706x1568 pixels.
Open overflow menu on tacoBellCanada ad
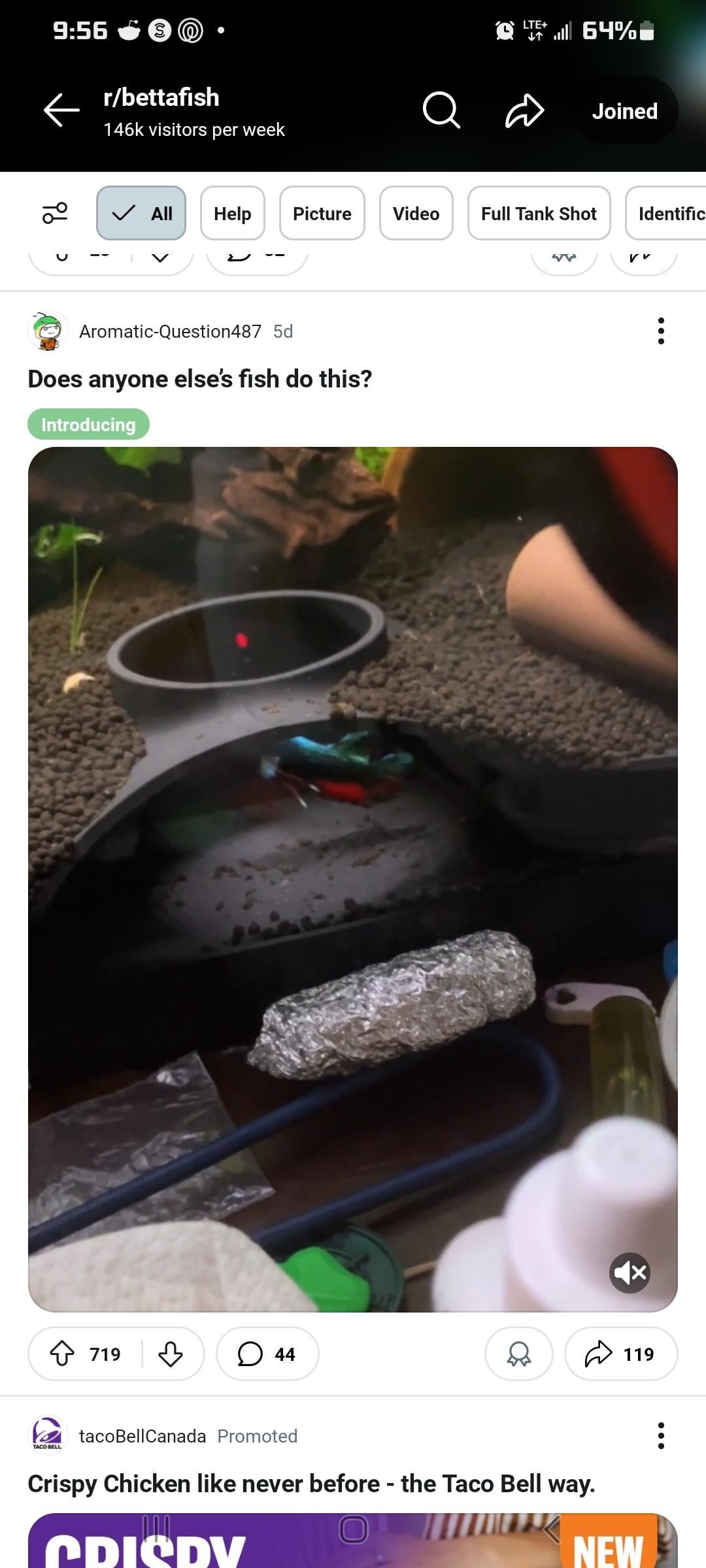coord(661,1435)
